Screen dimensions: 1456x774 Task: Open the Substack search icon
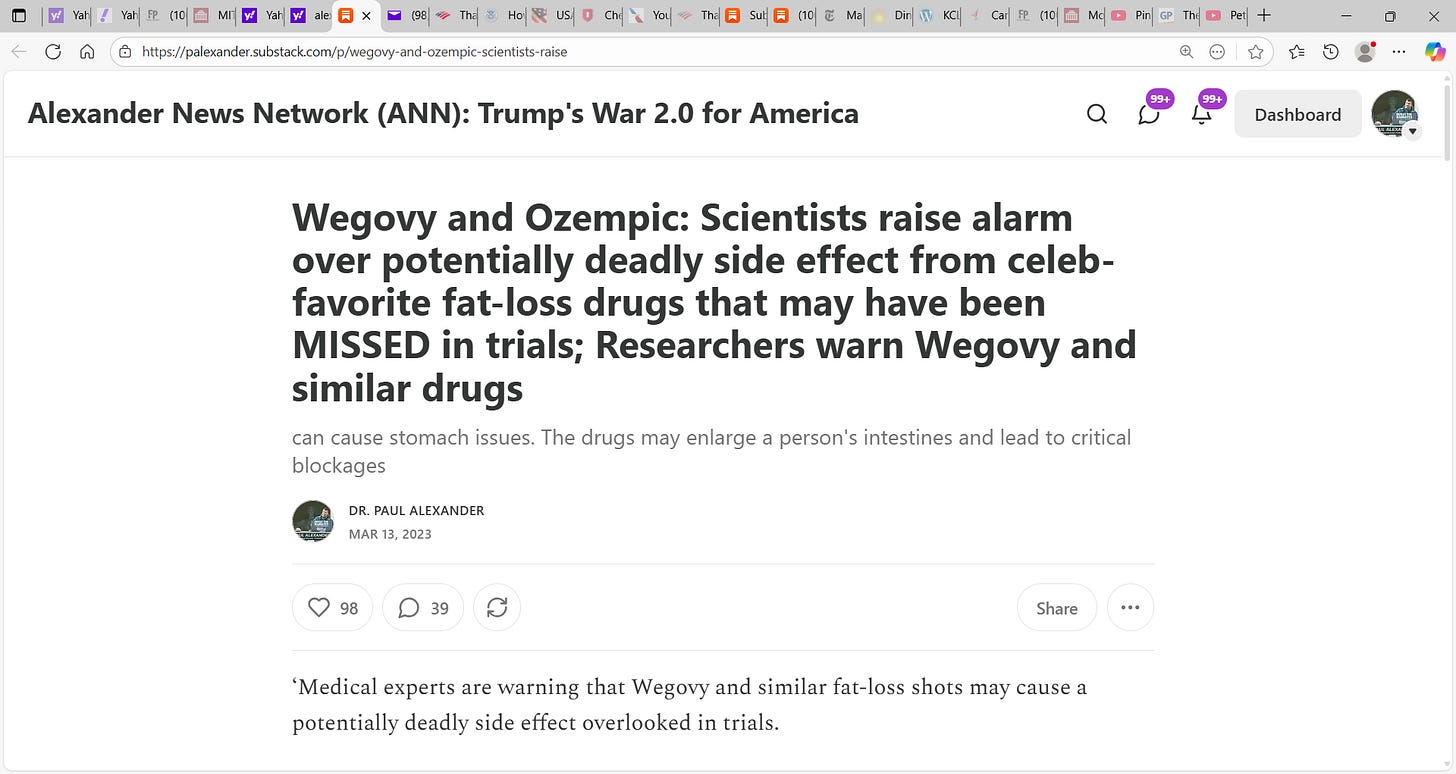tap(1097, 114)
